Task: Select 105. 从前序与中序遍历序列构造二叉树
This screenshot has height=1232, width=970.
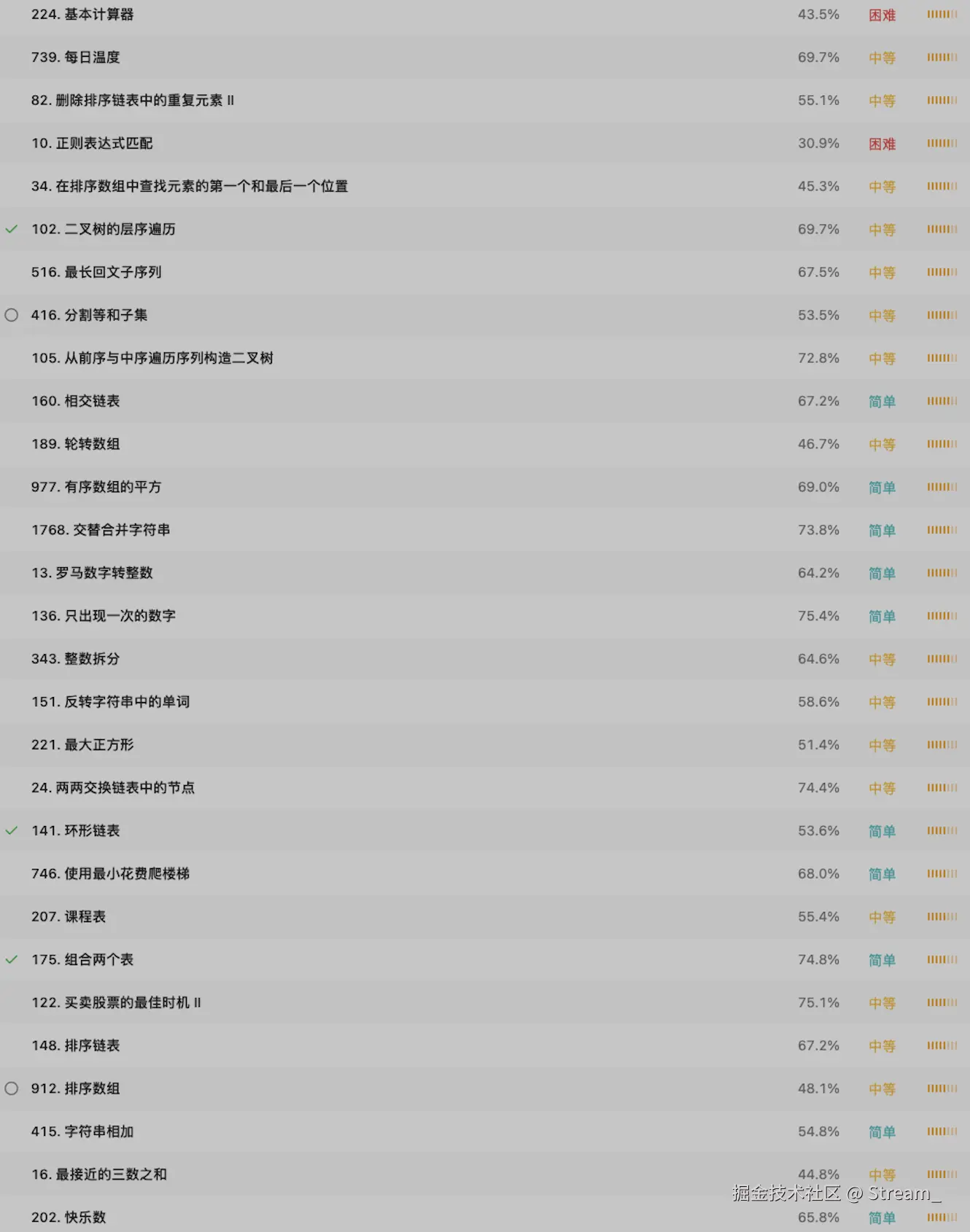Action: tap(152, 358)
